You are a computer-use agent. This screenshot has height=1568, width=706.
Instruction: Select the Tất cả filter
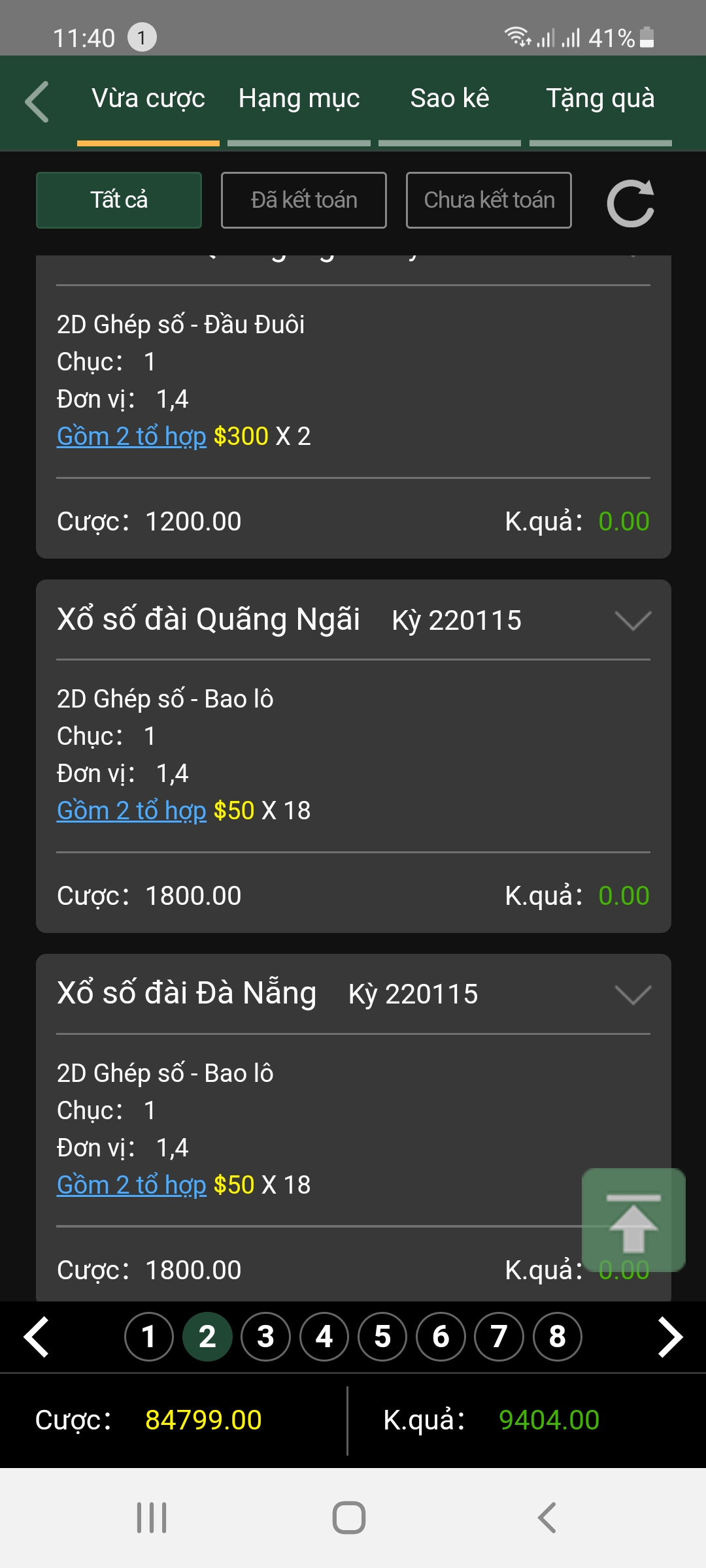(x=119, y=200)
